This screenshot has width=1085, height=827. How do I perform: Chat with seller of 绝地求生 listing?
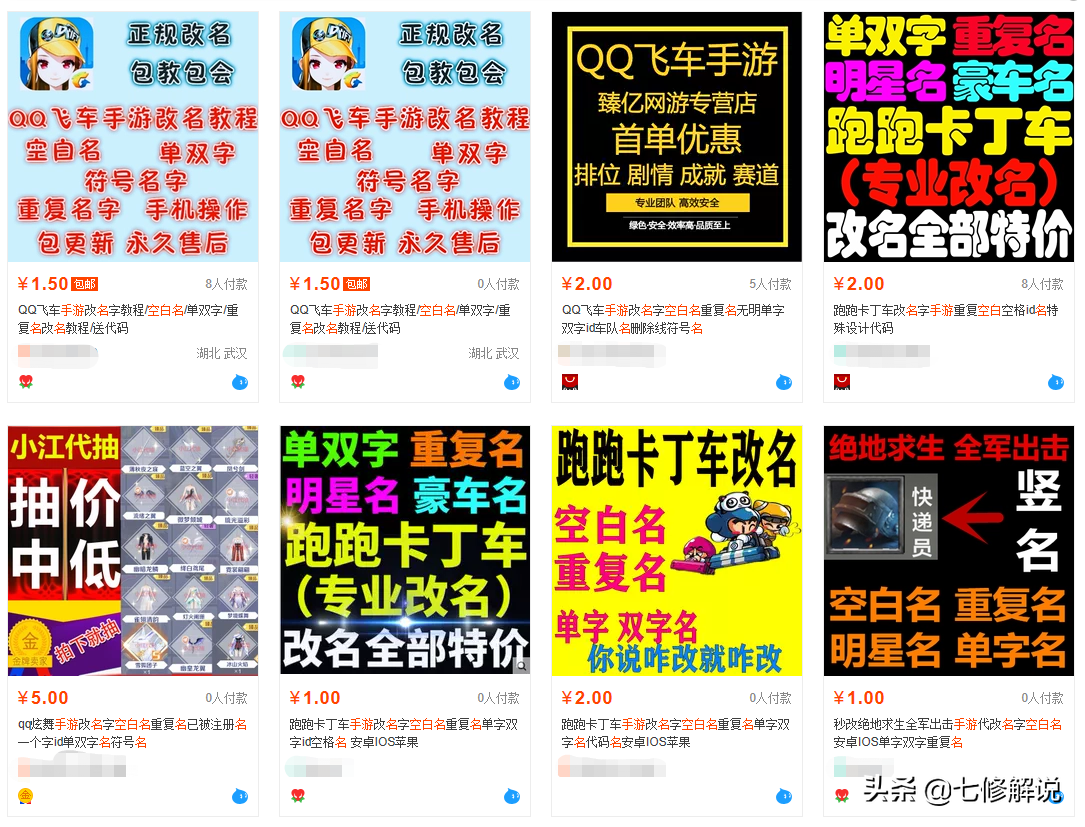pos(1056,796)
